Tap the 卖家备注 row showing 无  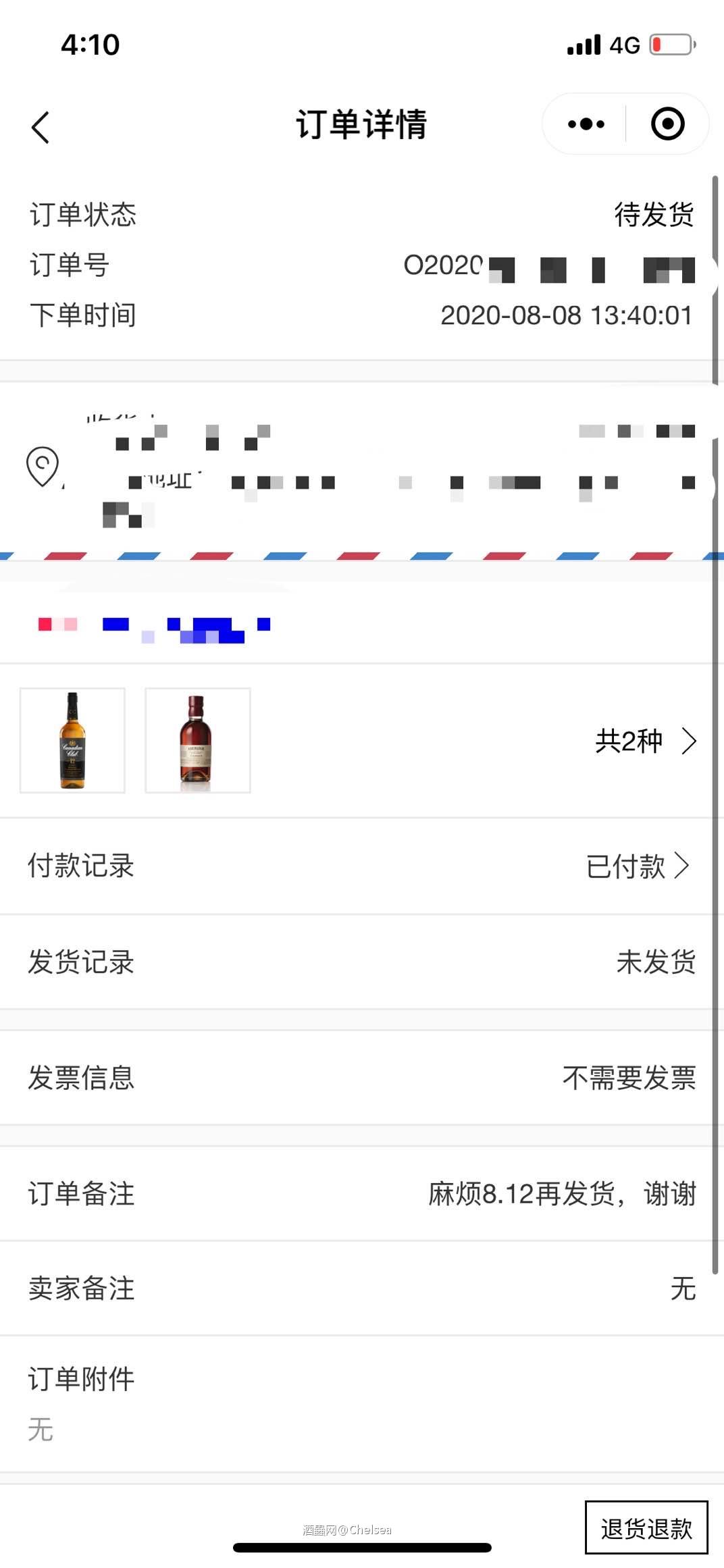(x=362, y=1288)
